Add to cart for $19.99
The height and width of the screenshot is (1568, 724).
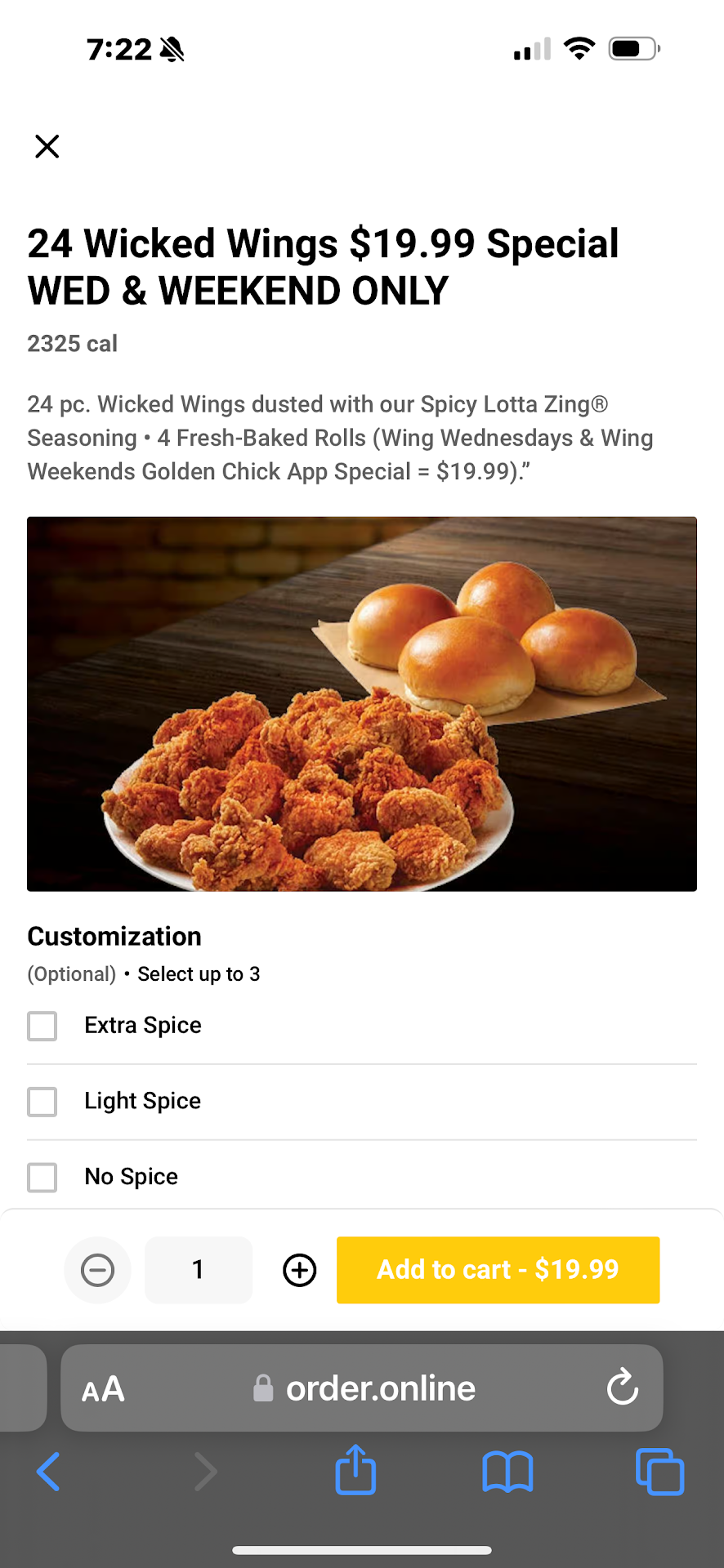498,1270
